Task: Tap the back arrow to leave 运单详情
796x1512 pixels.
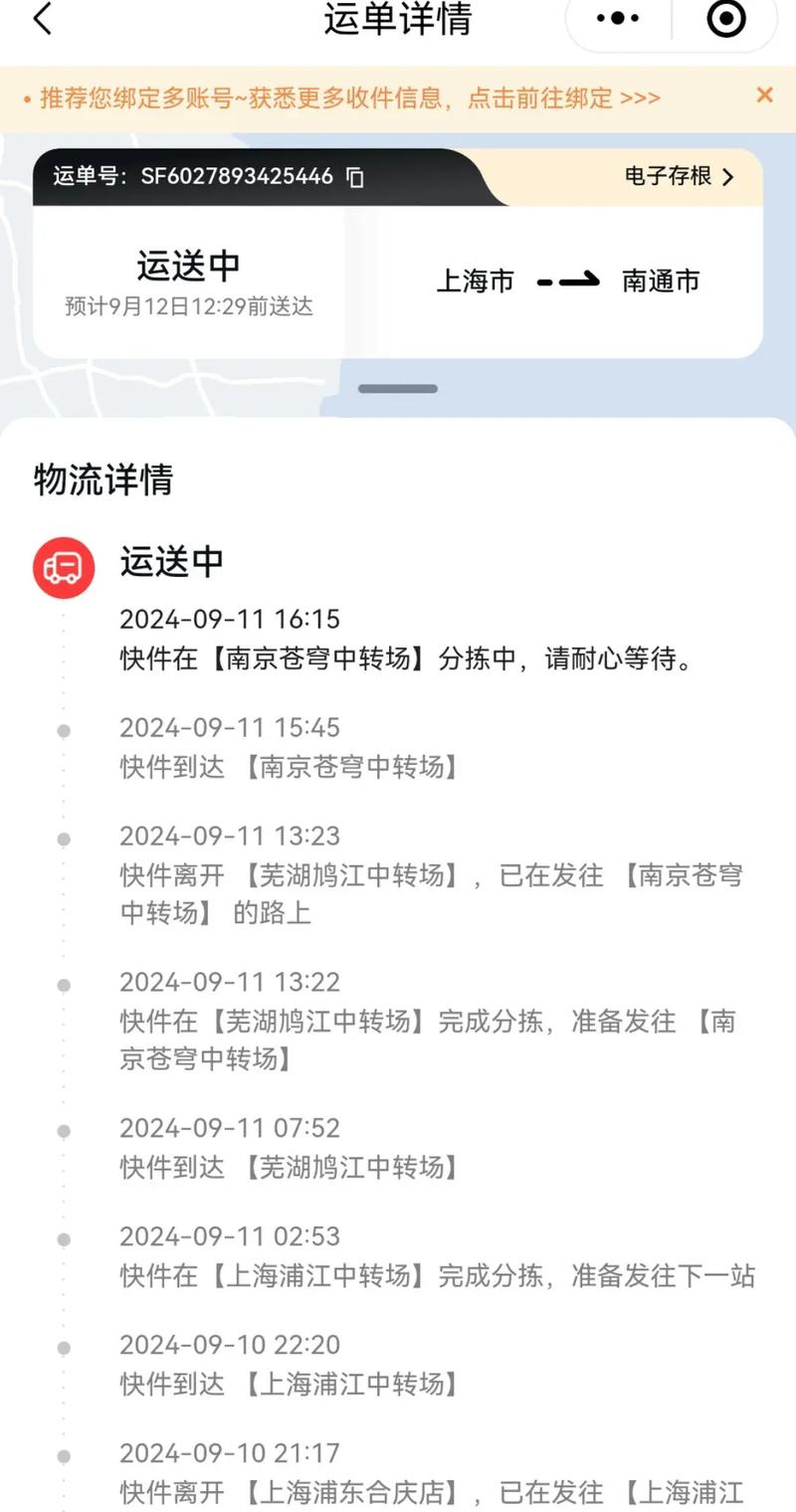Action: [x=40, y=20]
